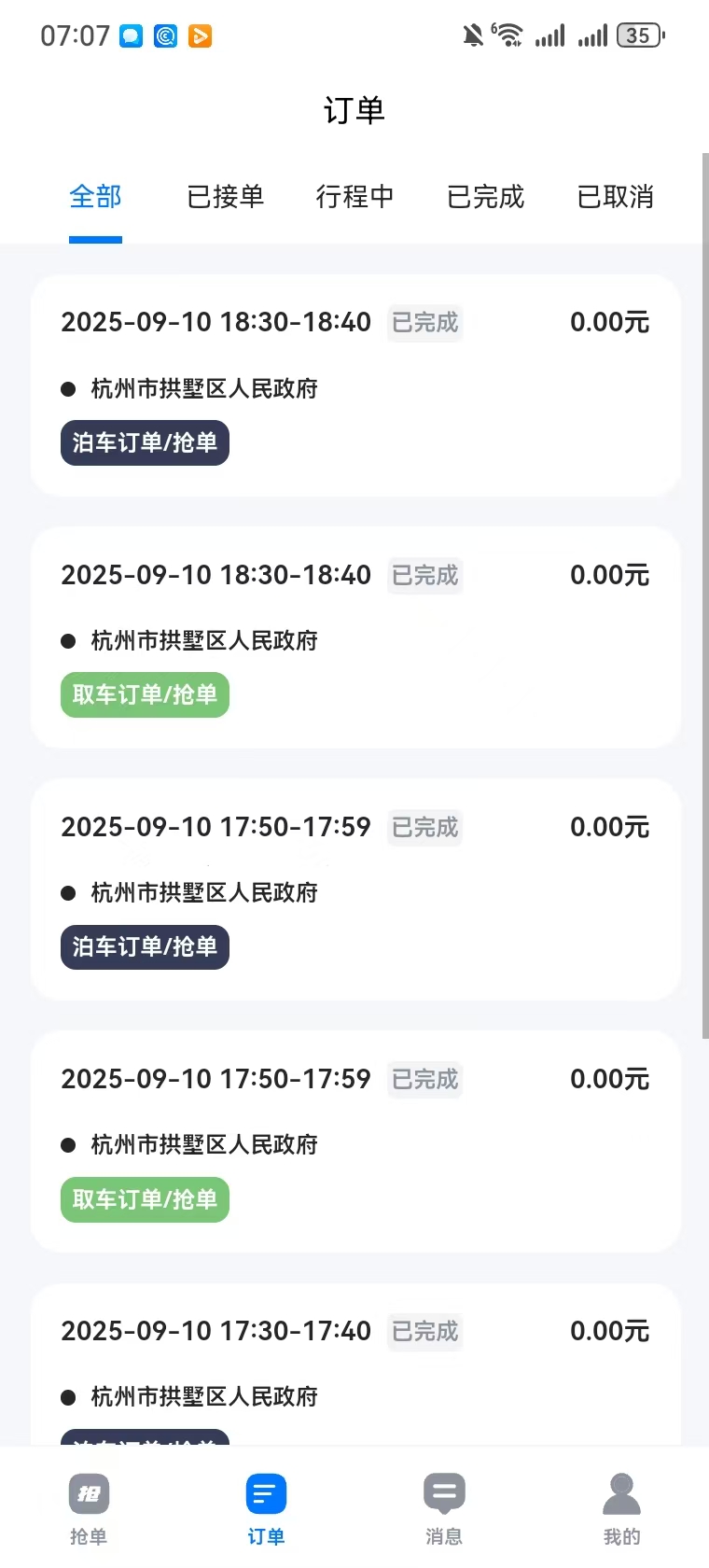
Task: Open the 已取消 tab
Action: click(x=615, y=197)
